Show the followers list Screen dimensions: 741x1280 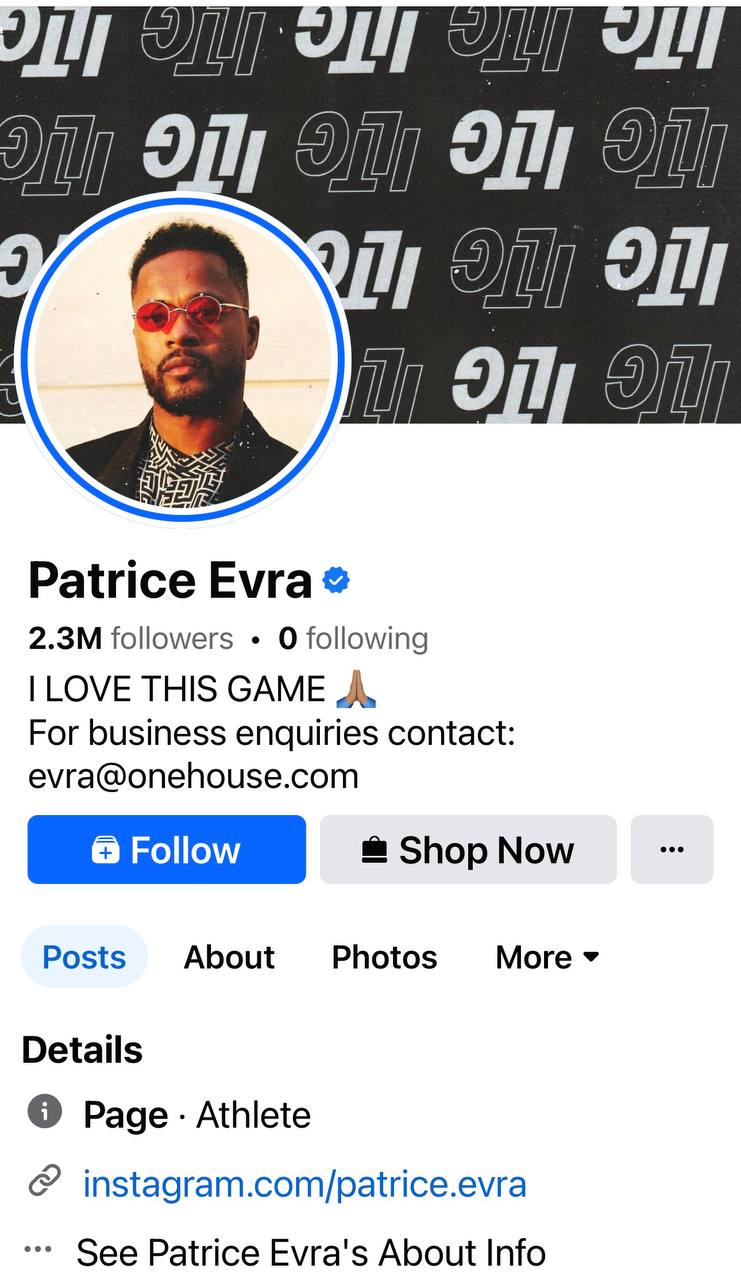click(130, 638)
